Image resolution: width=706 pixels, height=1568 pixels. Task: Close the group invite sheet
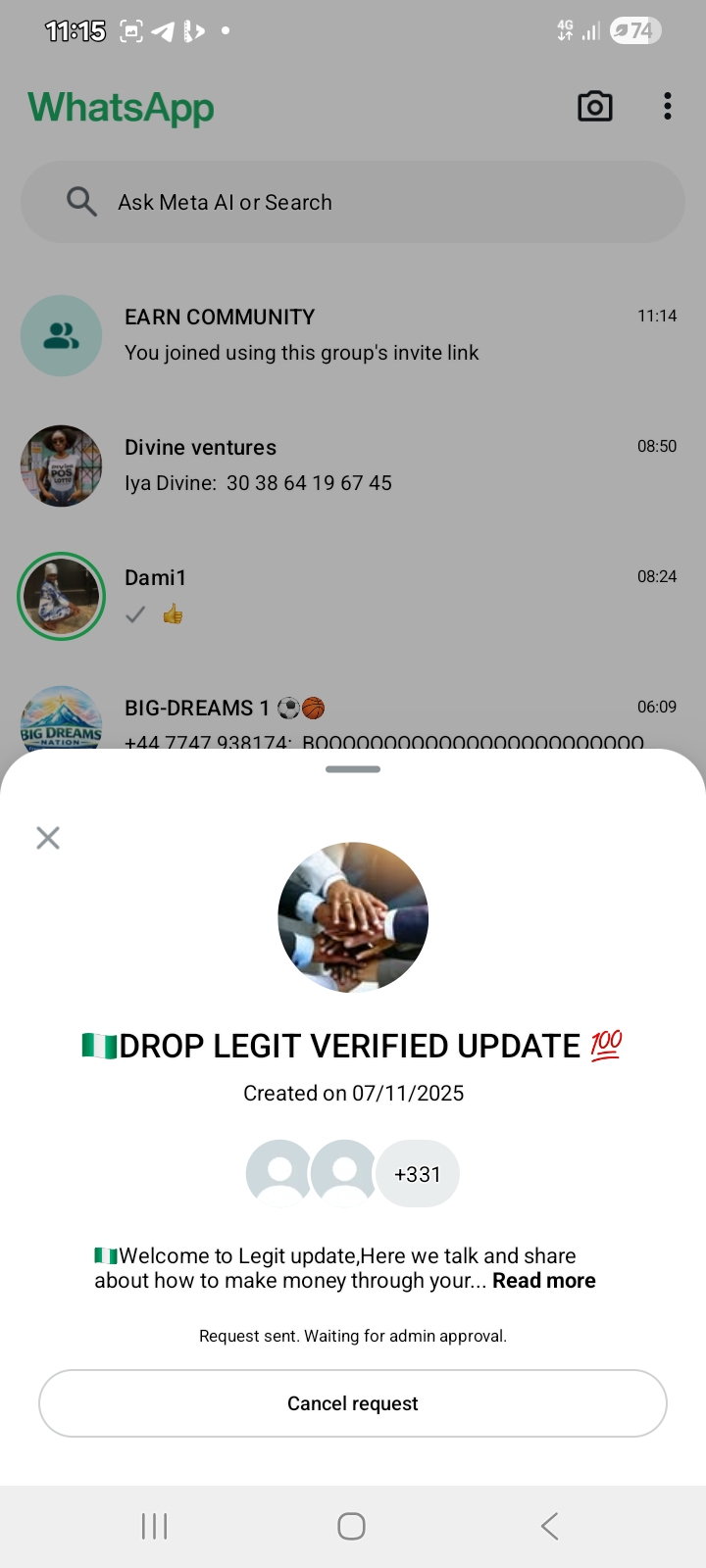click(x=48, y=838)
